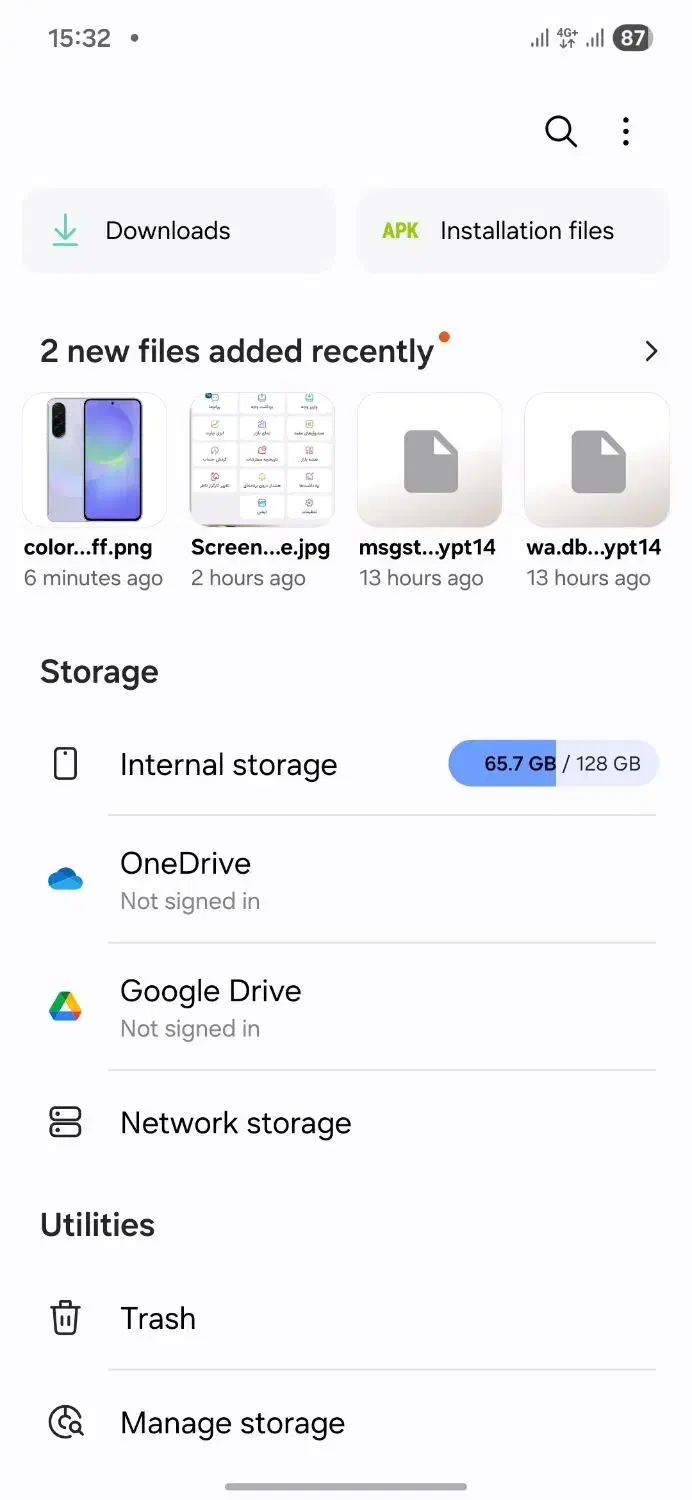692x1500 pixels.
Task: Browse Internal storage
Action: 229,765
